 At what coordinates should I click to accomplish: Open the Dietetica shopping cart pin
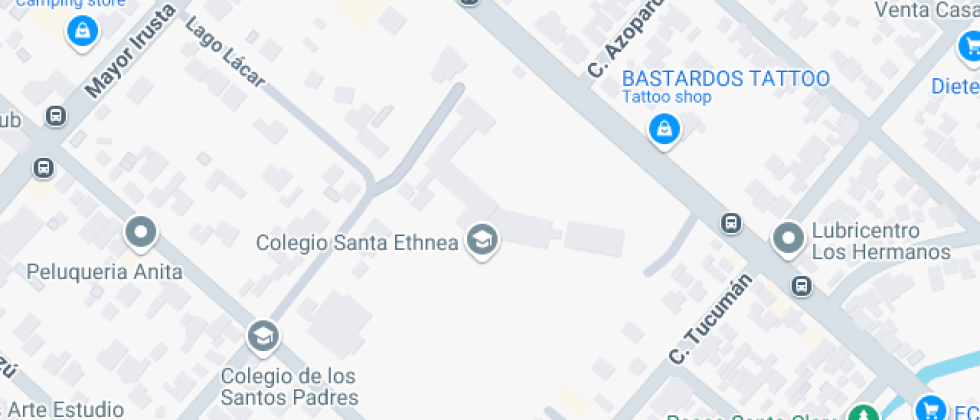969,45
